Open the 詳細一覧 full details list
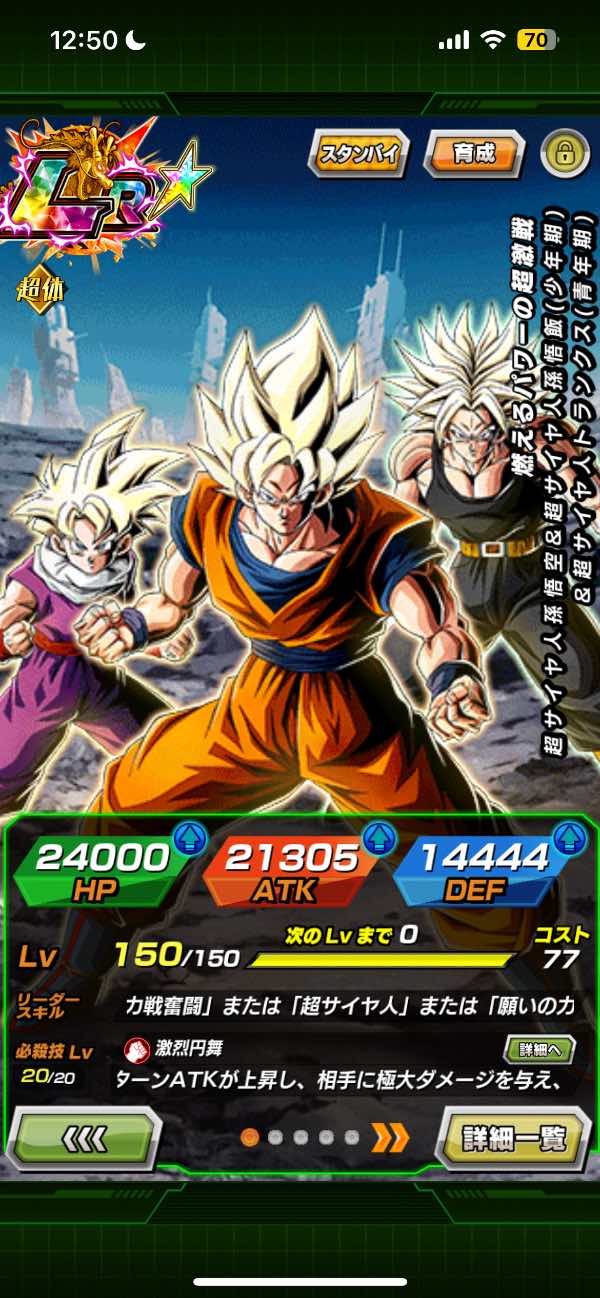Viewport: 600px width, 1298px height. pos(512,1136)
